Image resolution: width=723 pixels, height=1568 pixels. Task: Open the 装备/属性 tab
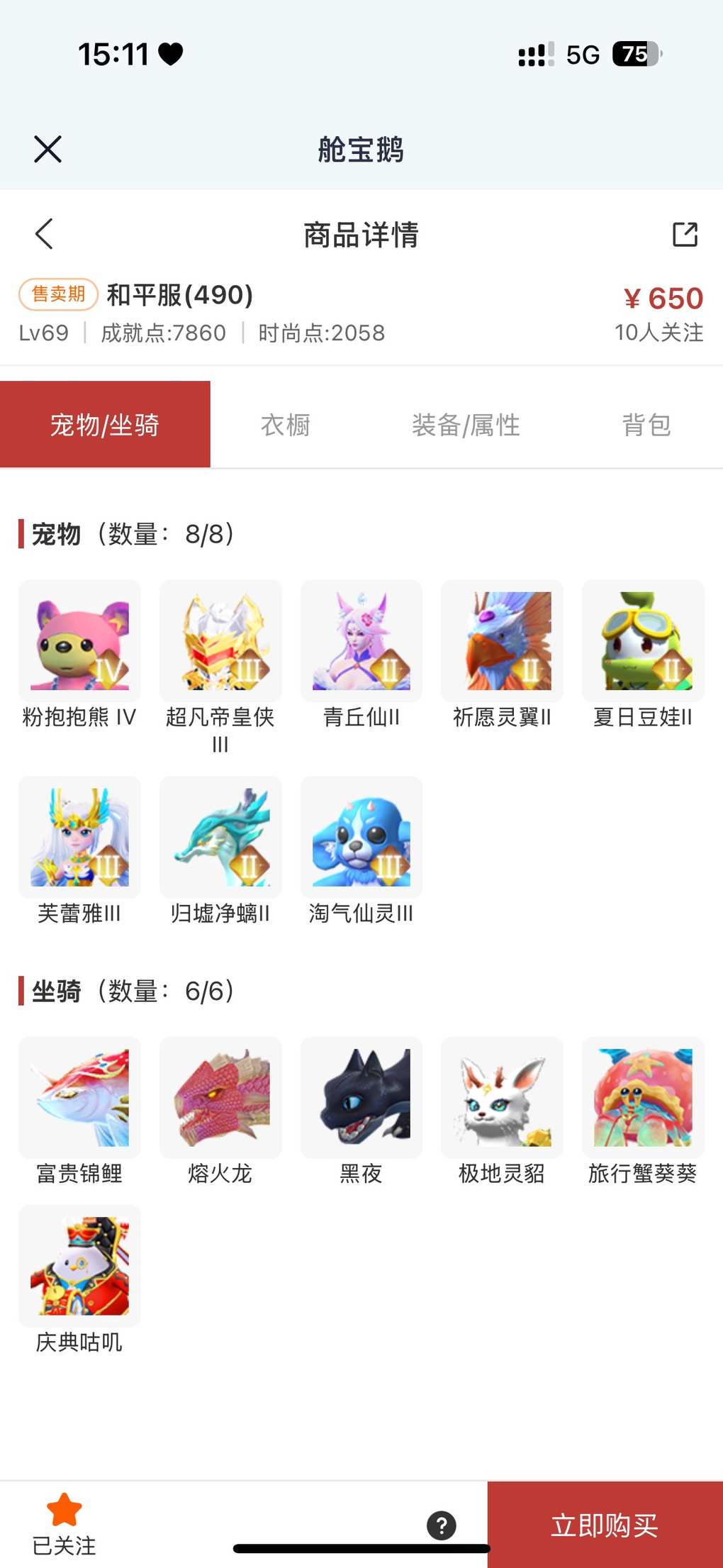pos(466,425)
